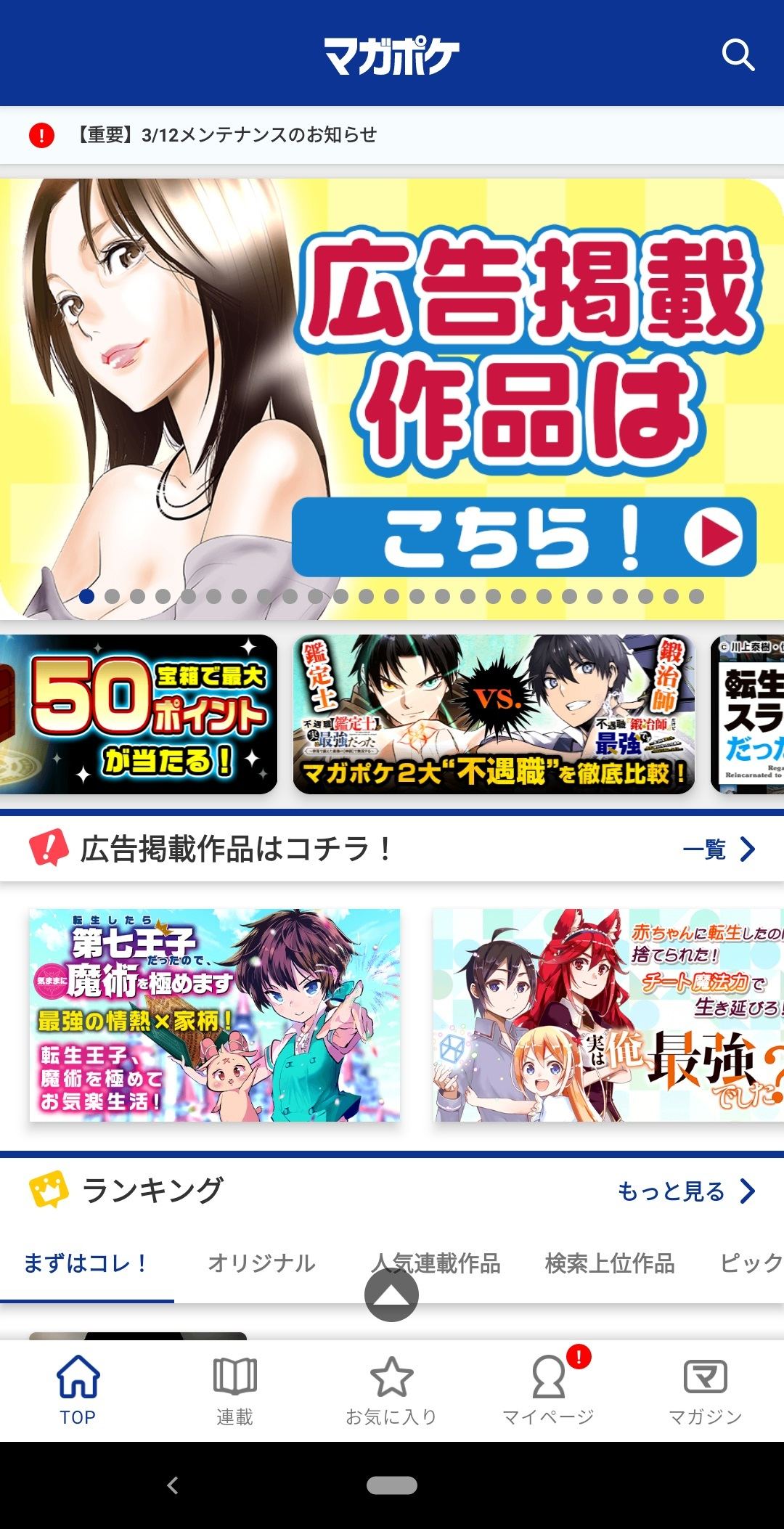This screenshot has width=784, height=1529.
Task: Open the 広告掲載作品はこちら main banner
Action: coord(392,399)
